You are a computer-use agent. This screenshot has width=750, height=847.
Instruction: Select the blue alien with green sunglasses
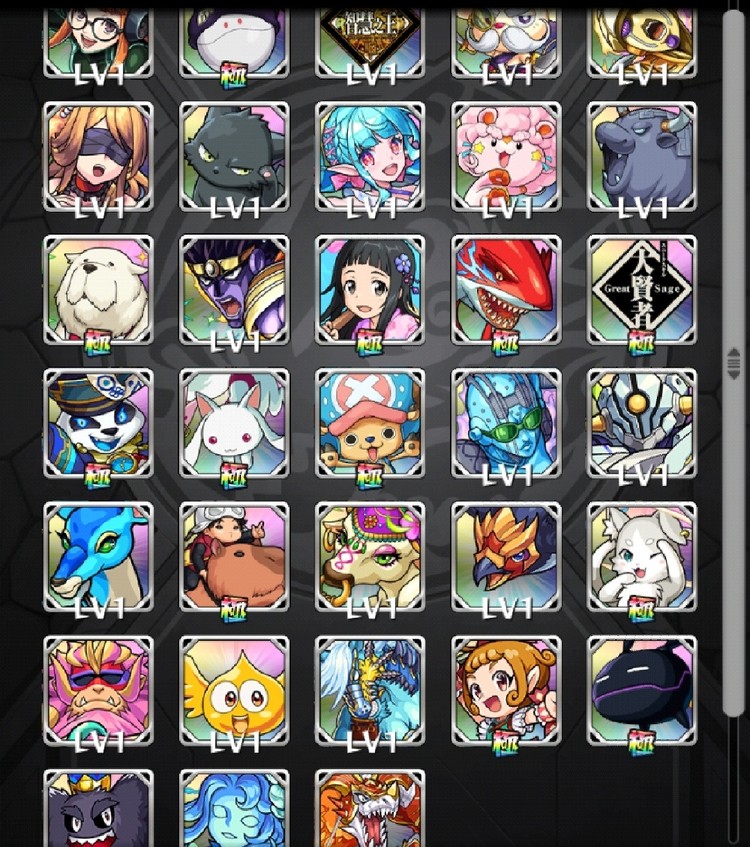point(506,423)
